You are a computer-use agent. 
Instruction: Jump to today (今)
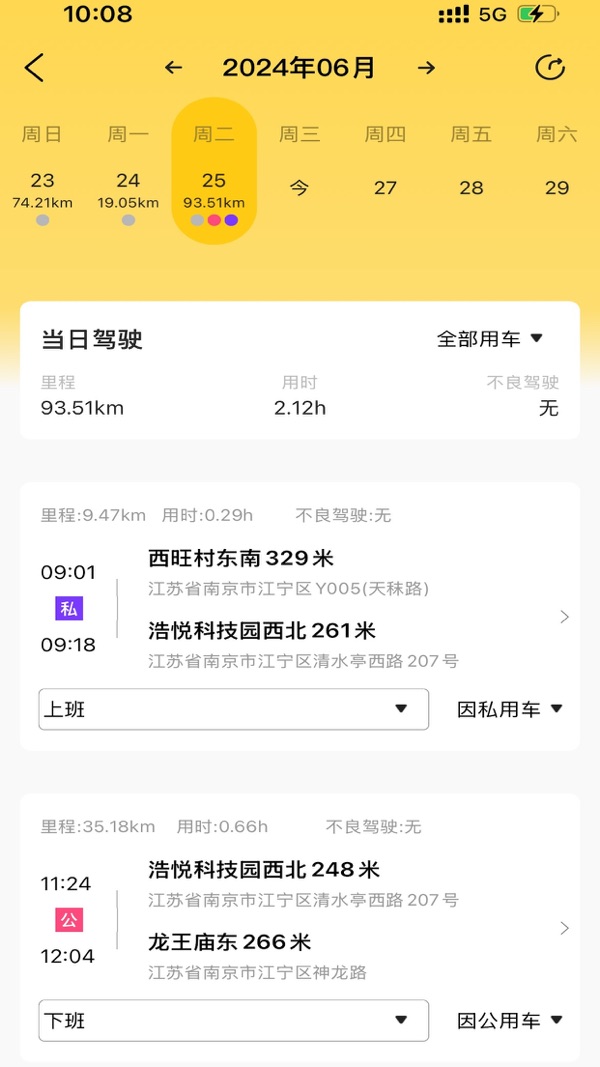pyautogui.click(x=300, y=188)
